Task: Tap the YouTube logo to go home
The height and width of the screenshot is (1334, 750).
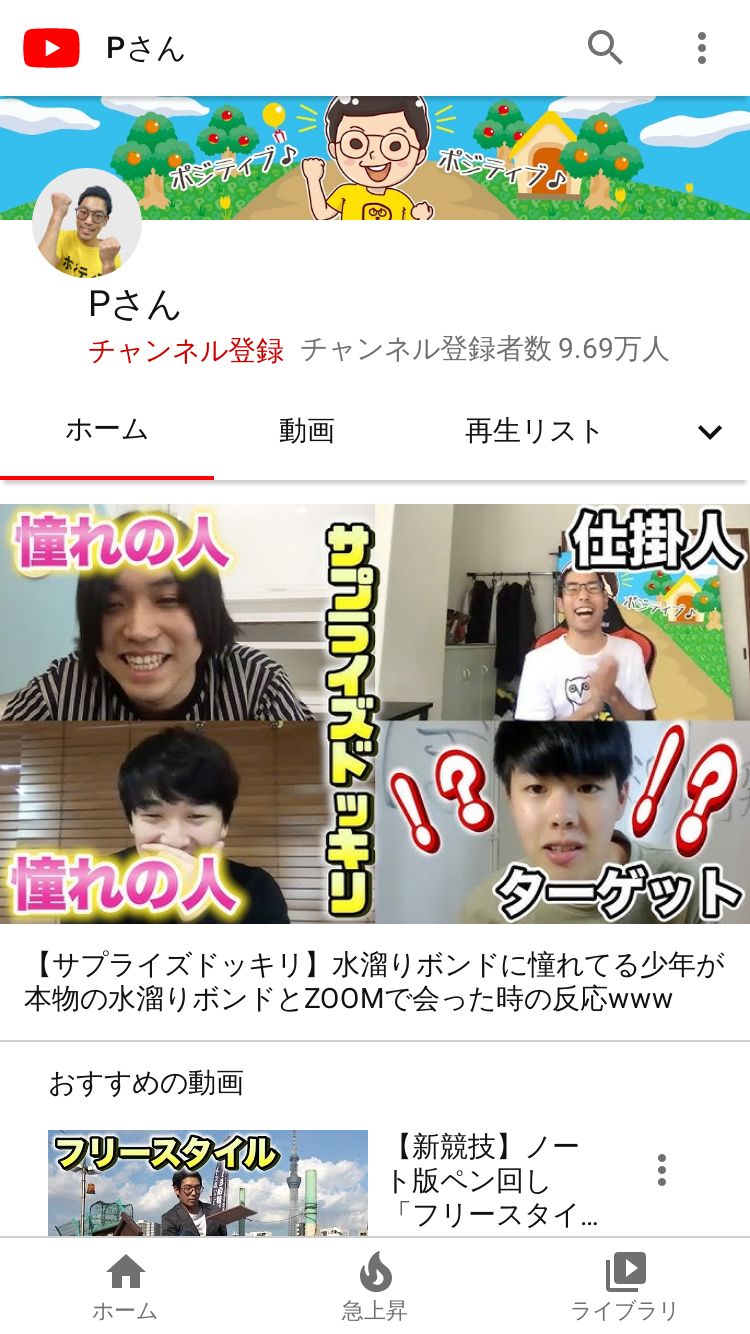Action: click(x=52, y=48)
